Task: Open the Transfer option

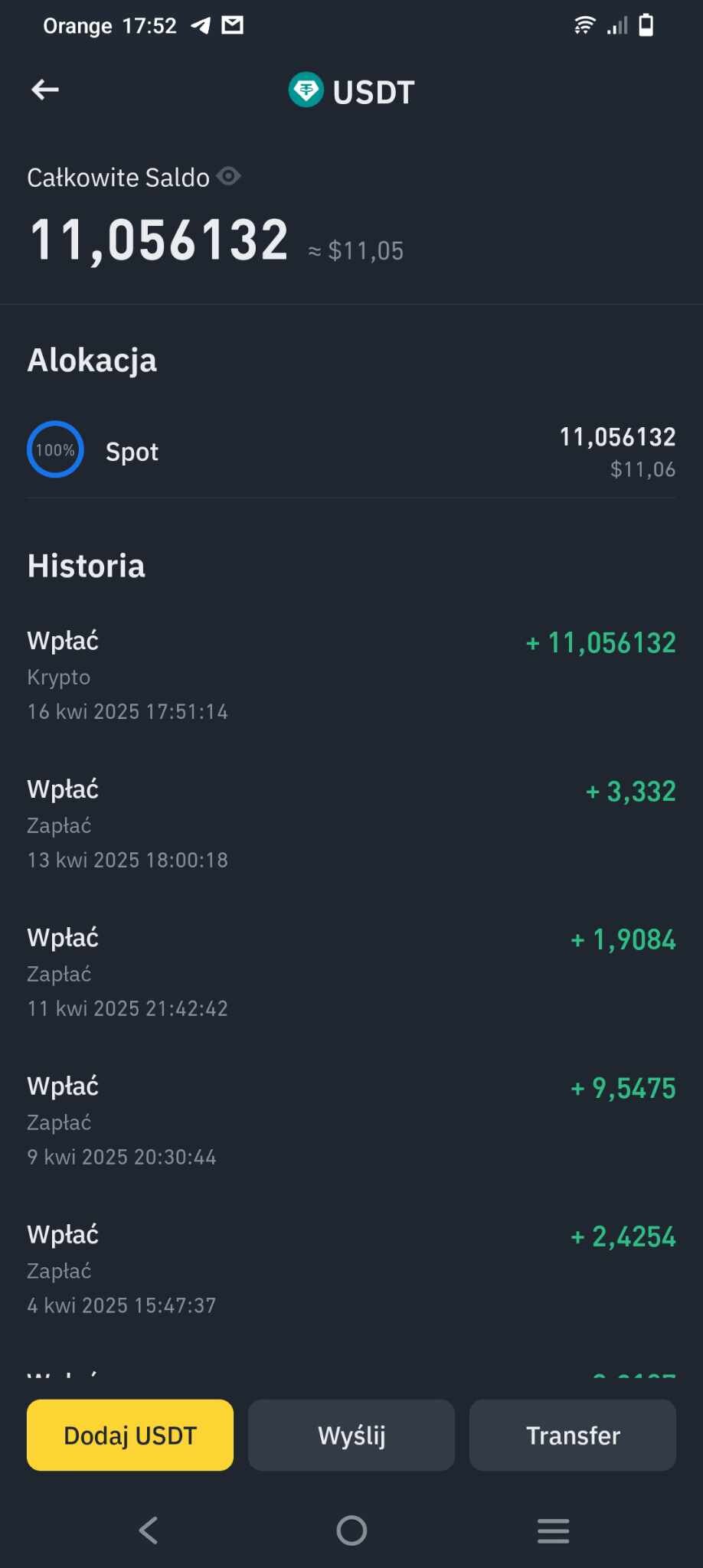Action: (x=573, y=1435)
